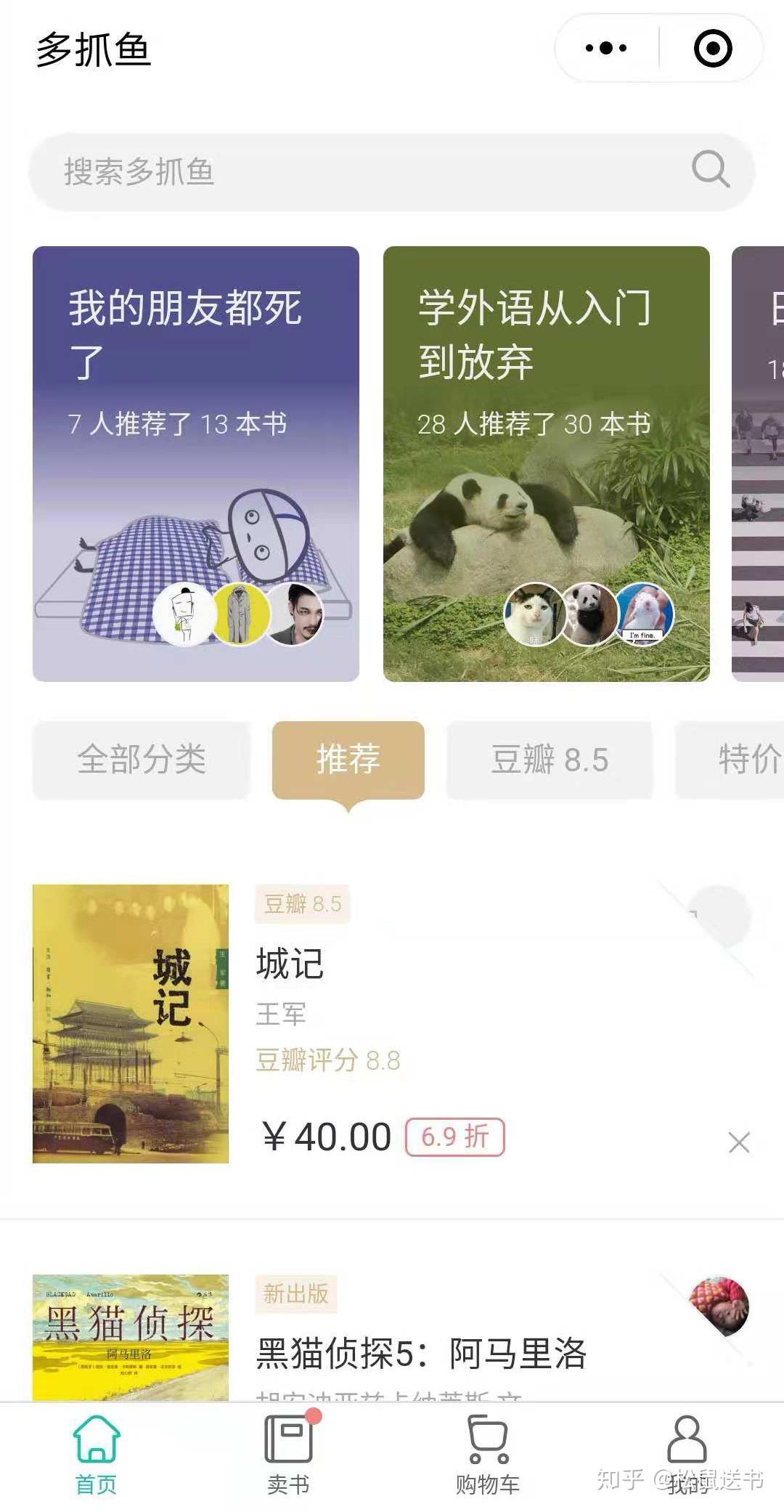The image size is (784, 1512).
Task: Open the mini program three-dot menu
Action: click(x=607, y=49)
